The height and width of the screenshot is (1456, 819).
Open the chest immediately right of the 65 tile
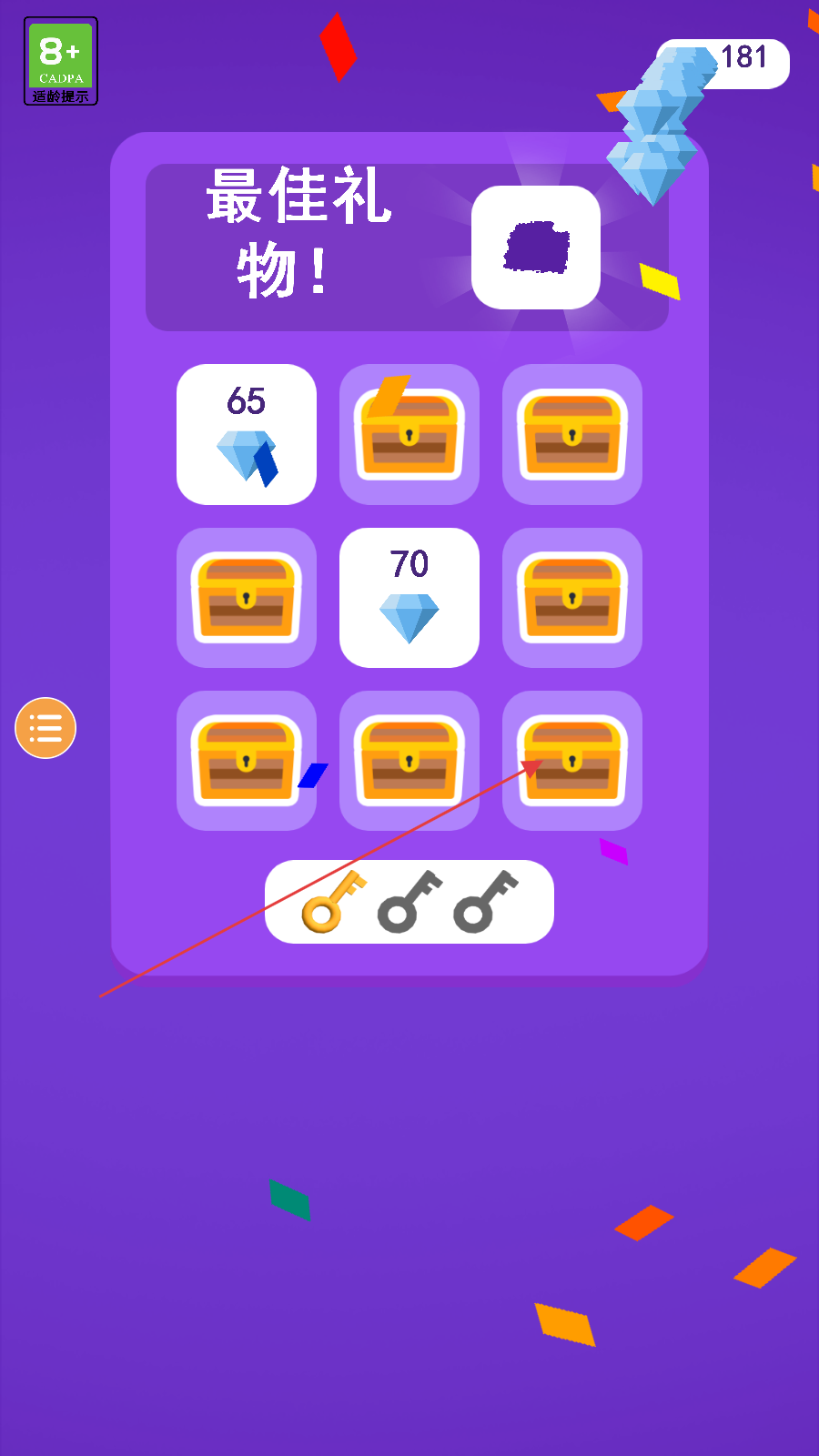pyautogui.click(x=409, y=434)
